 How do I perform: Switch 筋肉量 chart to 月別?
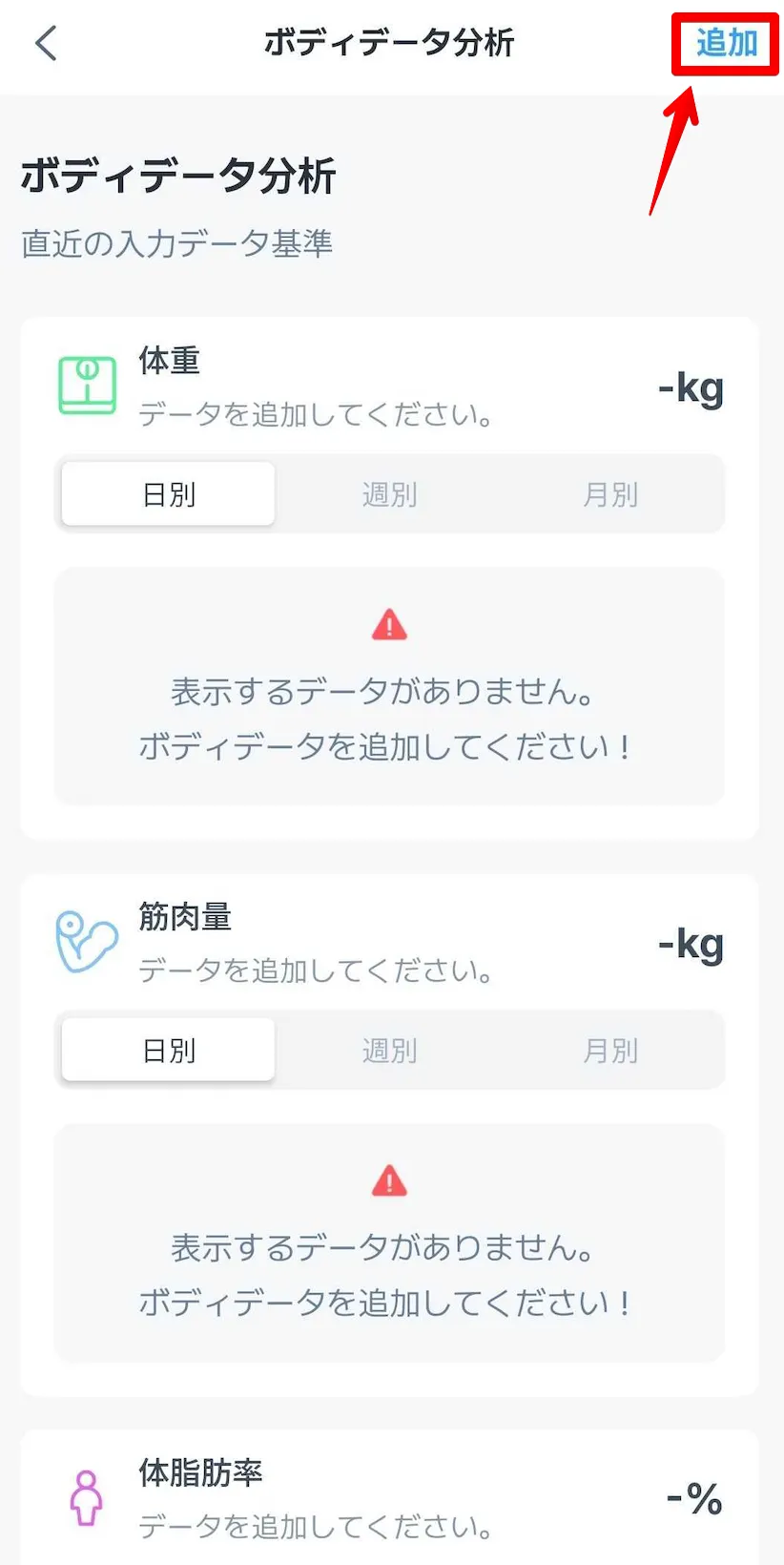(x=610, y=1051)
